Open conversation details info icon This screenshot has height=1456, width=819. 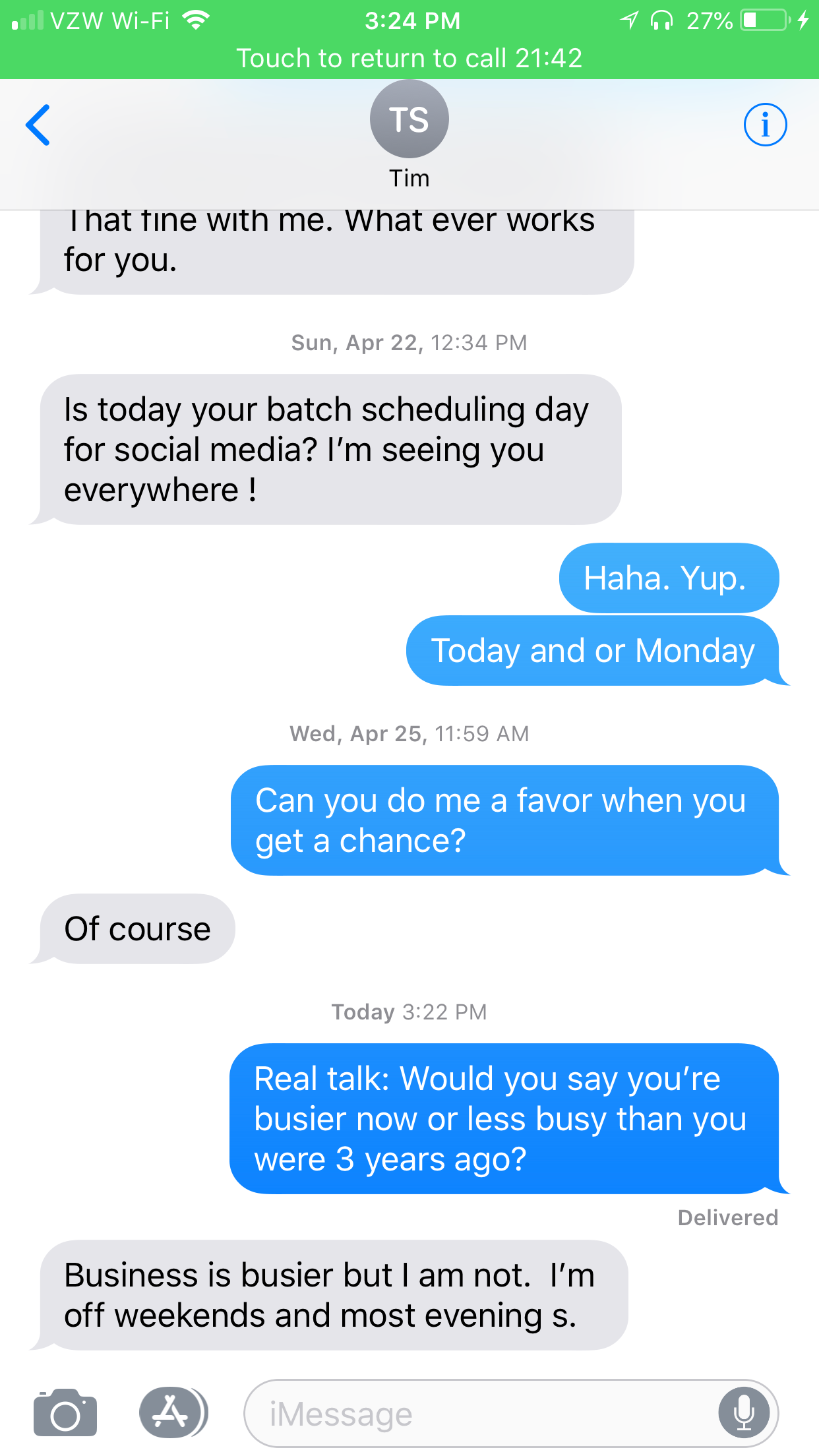pyautogui.click(x=765, y=125)
